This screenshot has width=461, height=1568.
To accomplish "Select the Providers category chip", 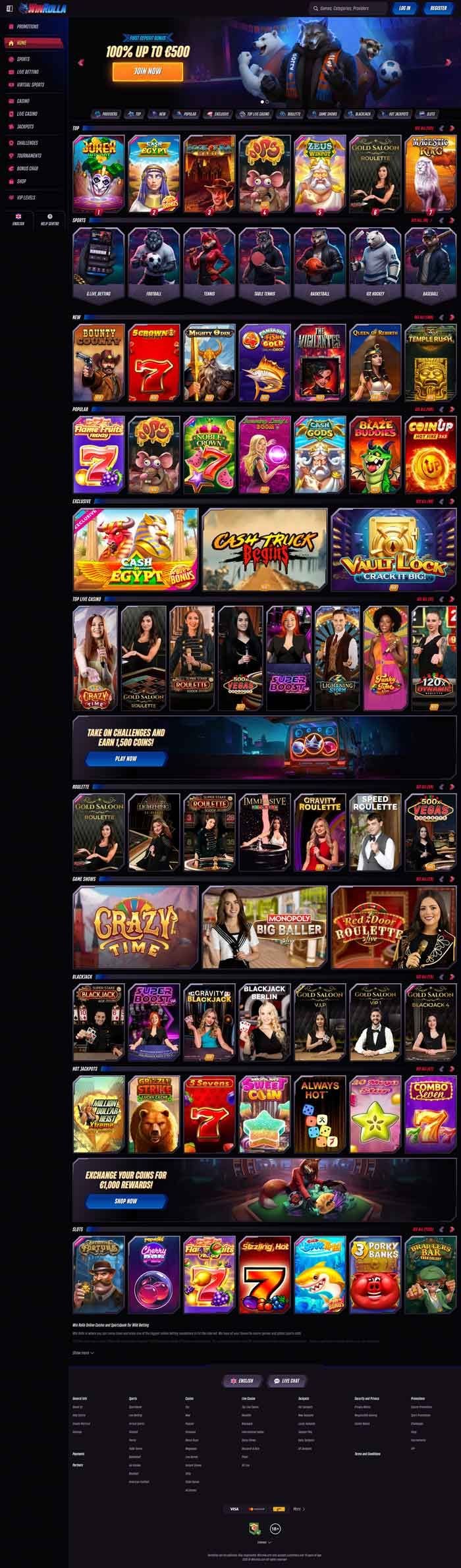I will point(106,114).
